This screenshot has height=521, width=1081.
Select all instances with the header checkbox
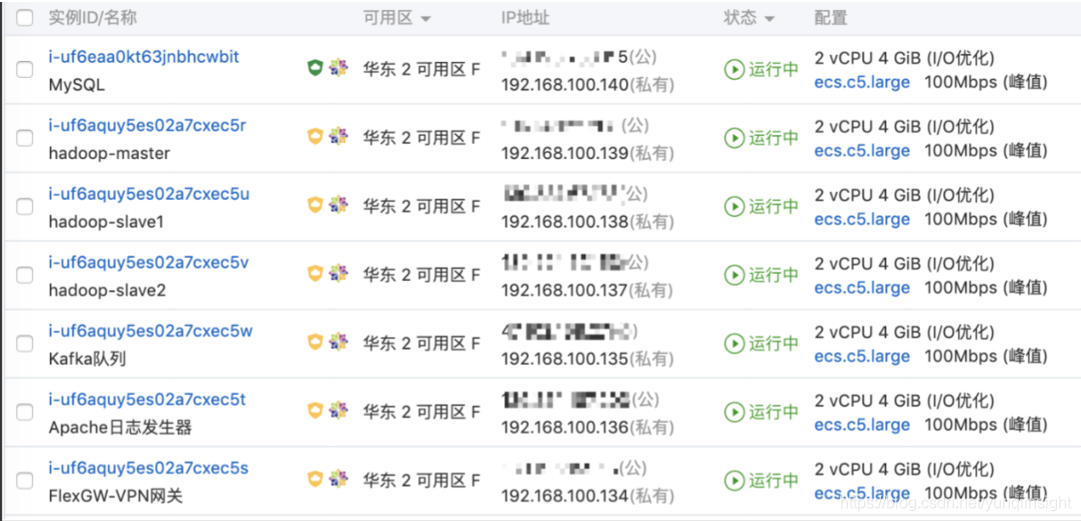pos(25,18)
